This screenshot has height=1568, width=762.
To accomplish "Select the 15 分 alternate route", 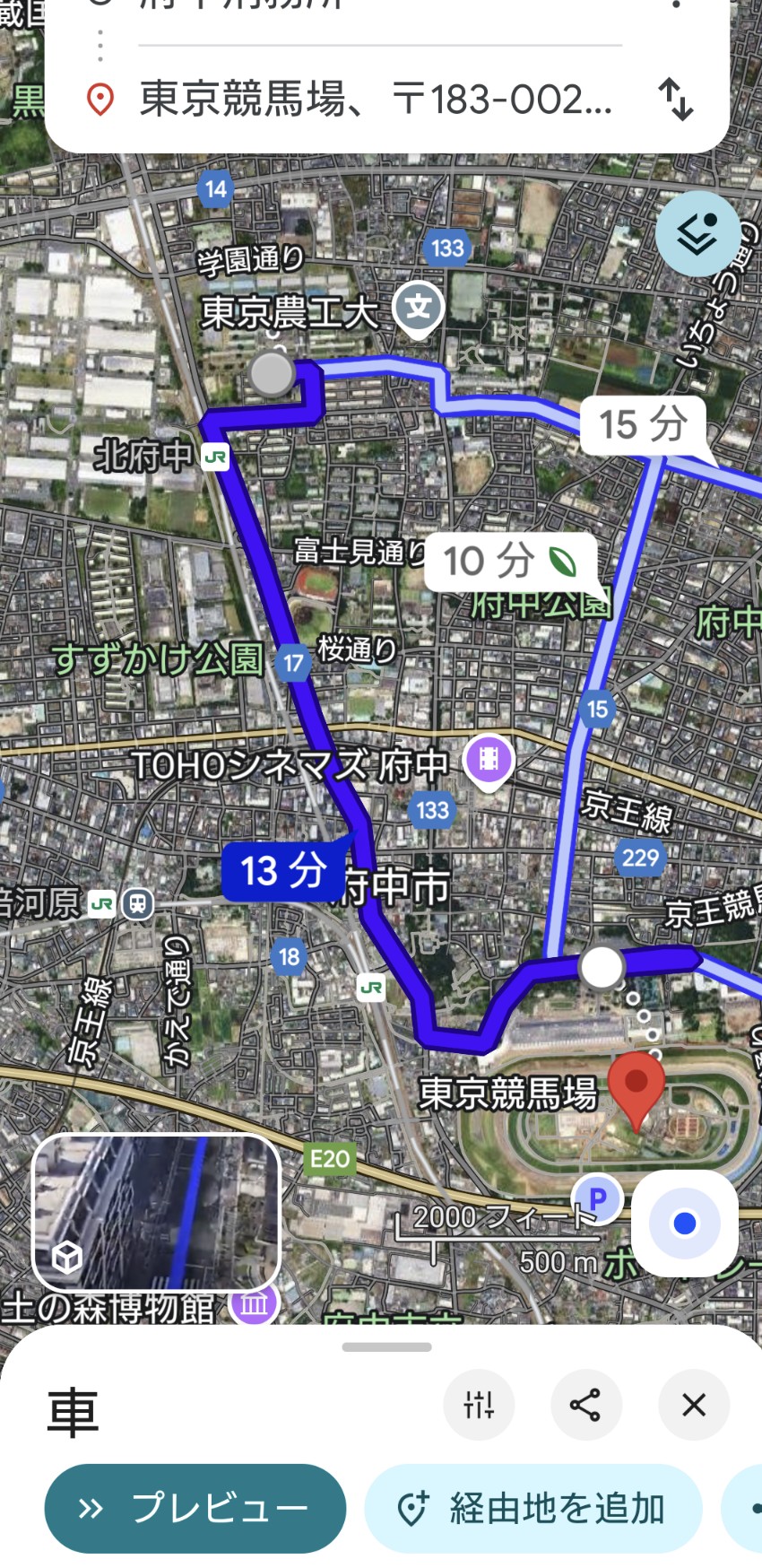I will click(x=643, y=424).
